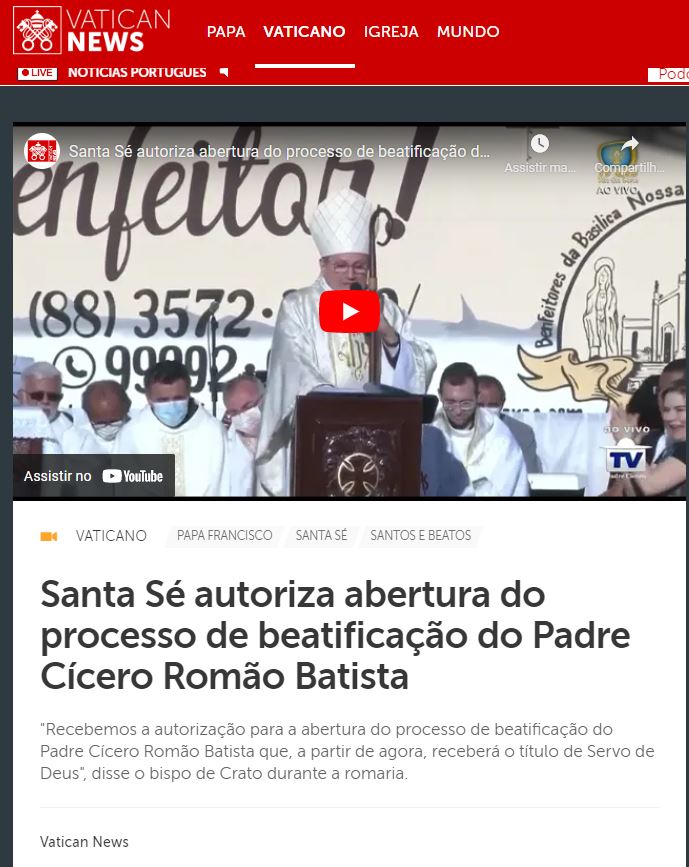Screen dimensions: 689x867
Task: Open the video title link
Action: click(280, 152)
